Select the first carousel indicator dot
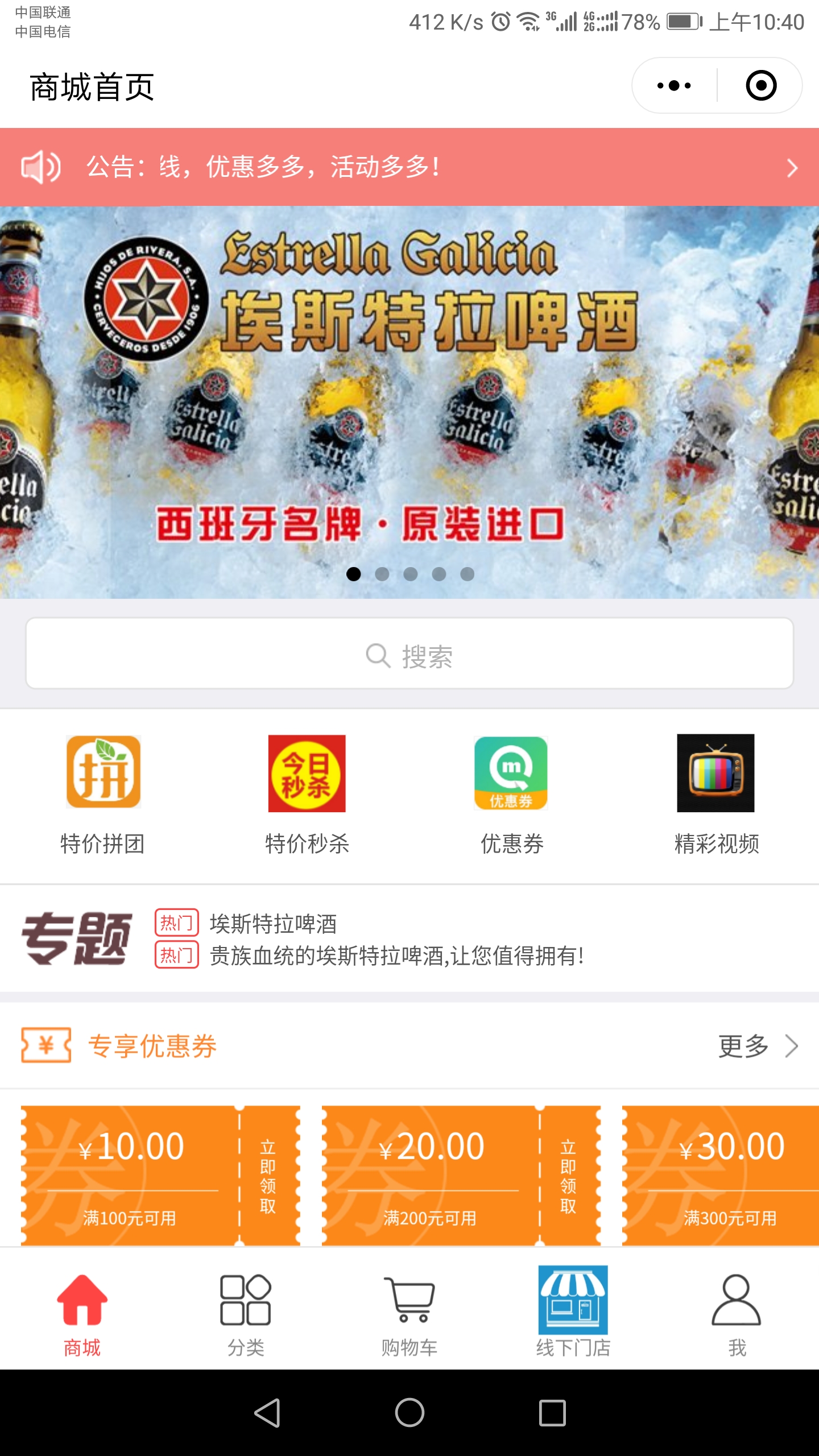 click(x=354, y=574)
